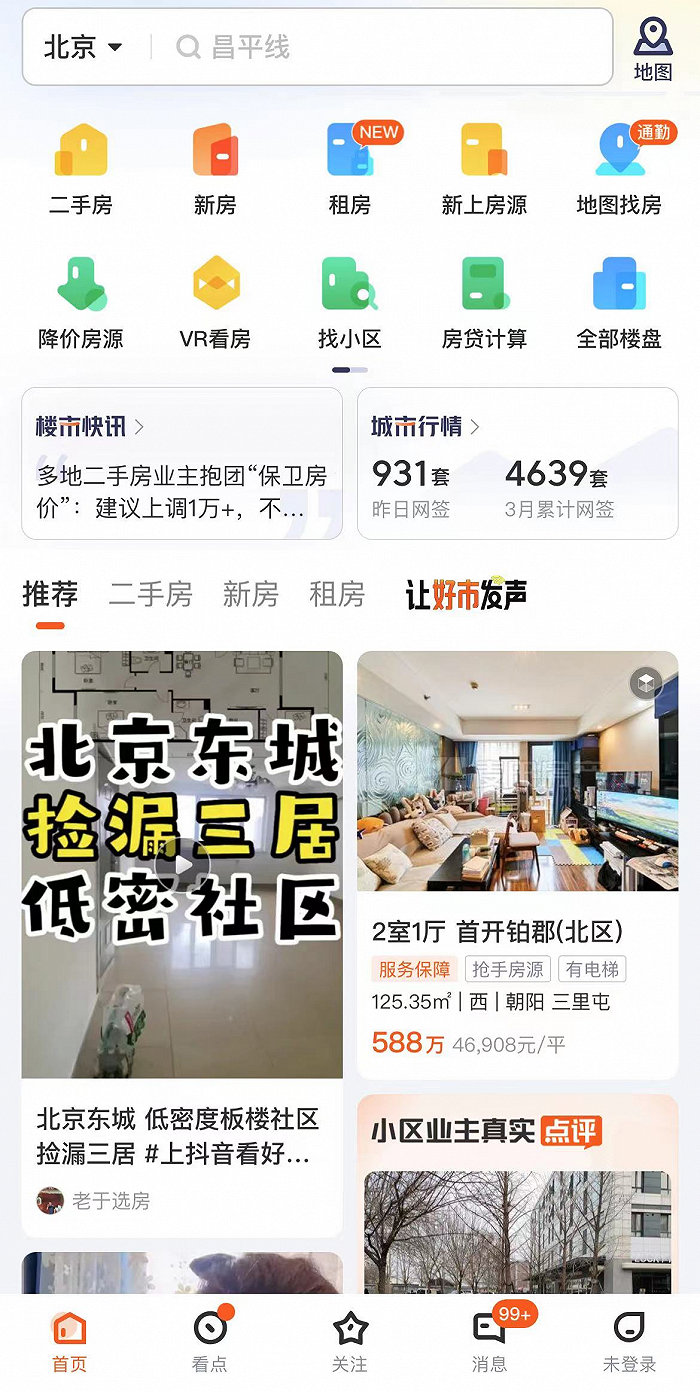Open 新上房源 shortcut
Viewport: 700px width, 1392px height.
pos(484,170)
